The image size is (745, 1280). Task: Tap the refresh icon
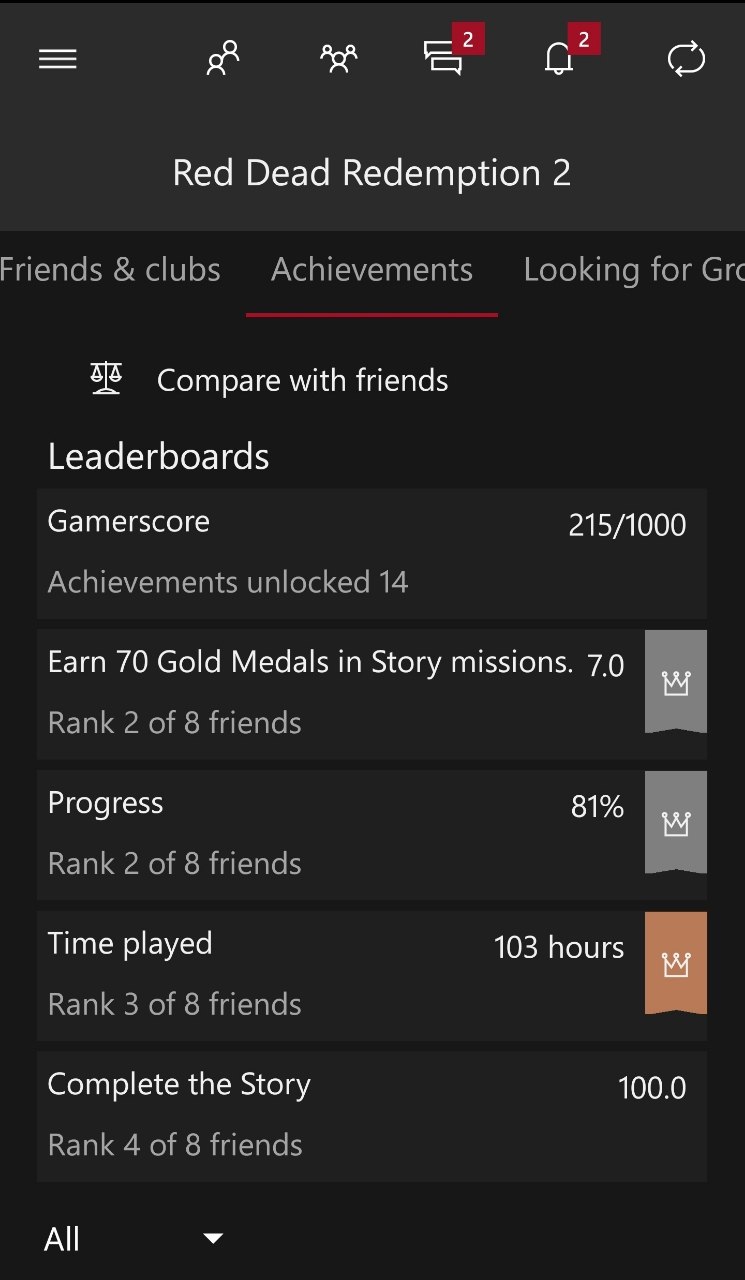pos(686,60)
